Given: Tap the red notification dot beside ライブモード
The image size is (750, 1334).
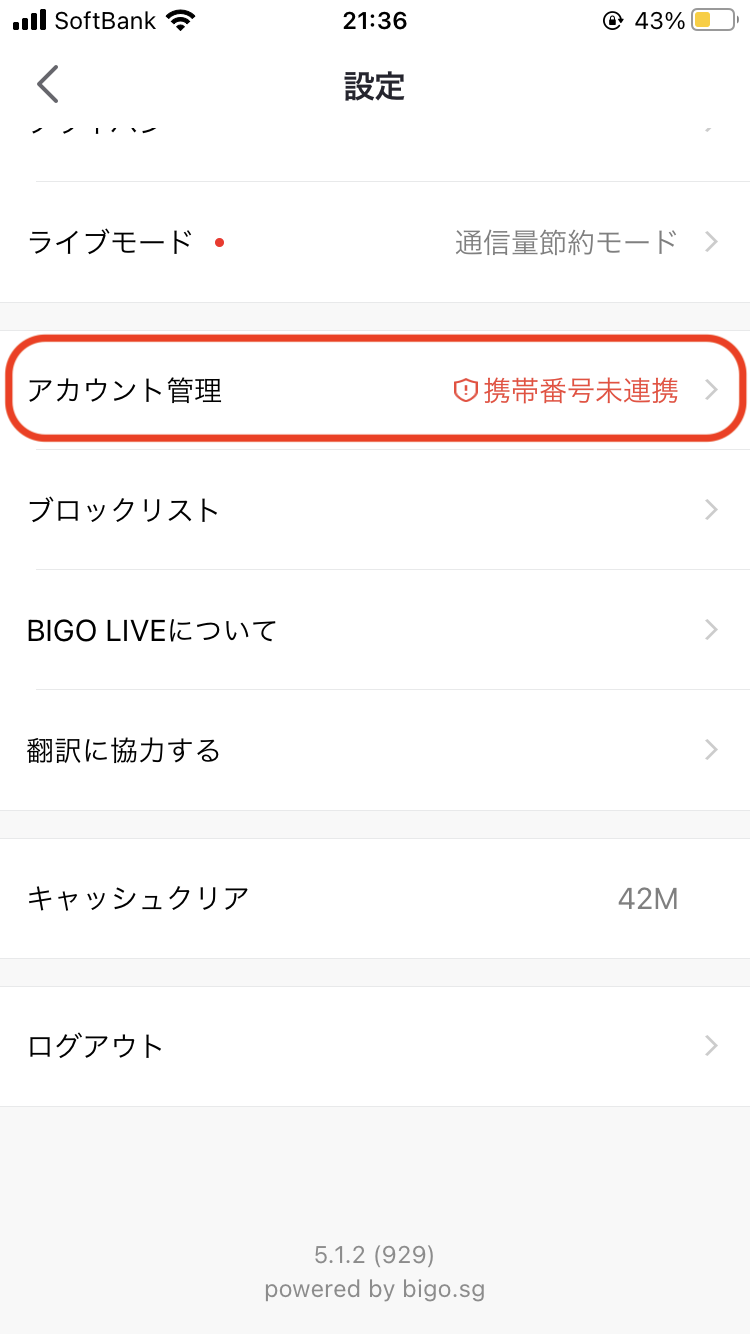Looking at the screenshot, I should (218, 241).
